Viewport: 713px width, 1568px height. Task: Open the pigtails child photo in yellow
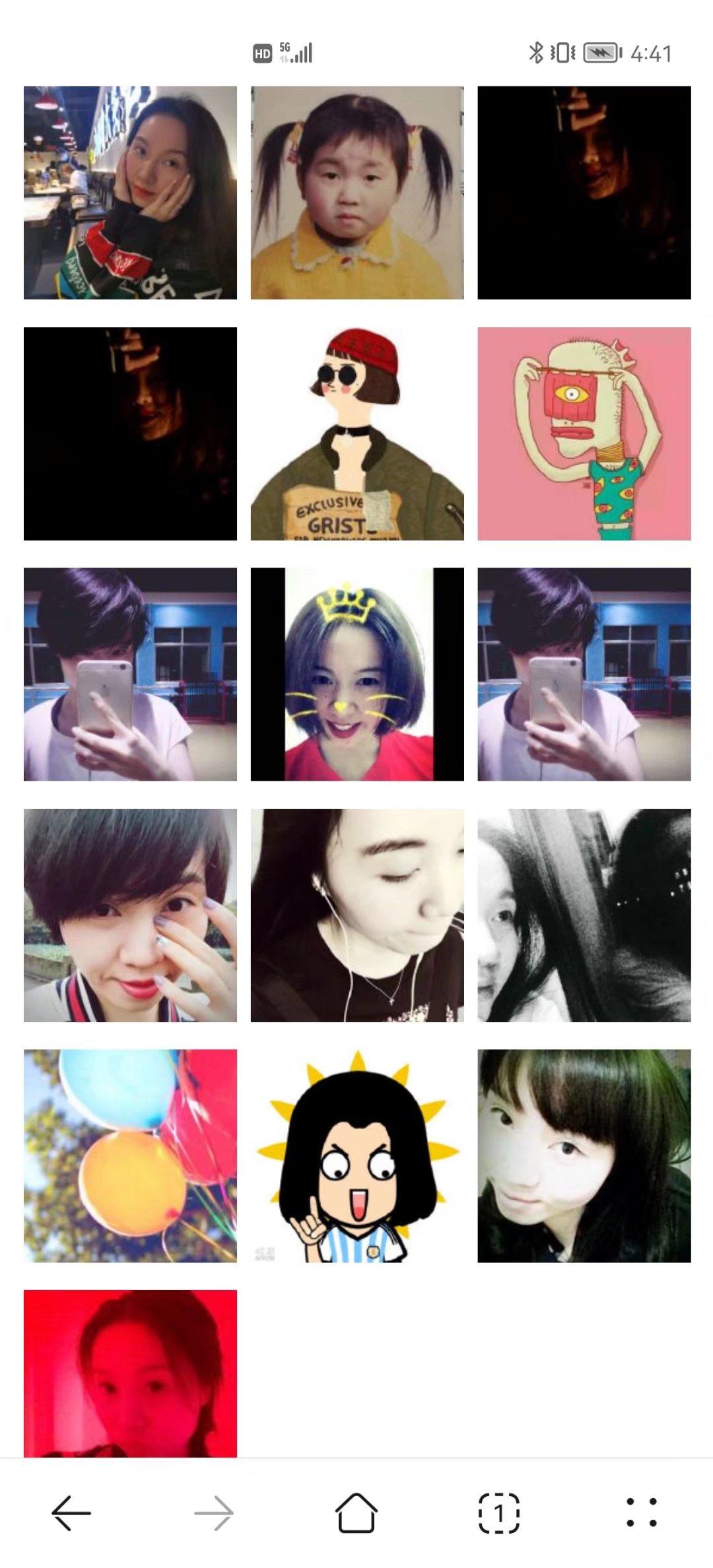(x=357, y=192)
